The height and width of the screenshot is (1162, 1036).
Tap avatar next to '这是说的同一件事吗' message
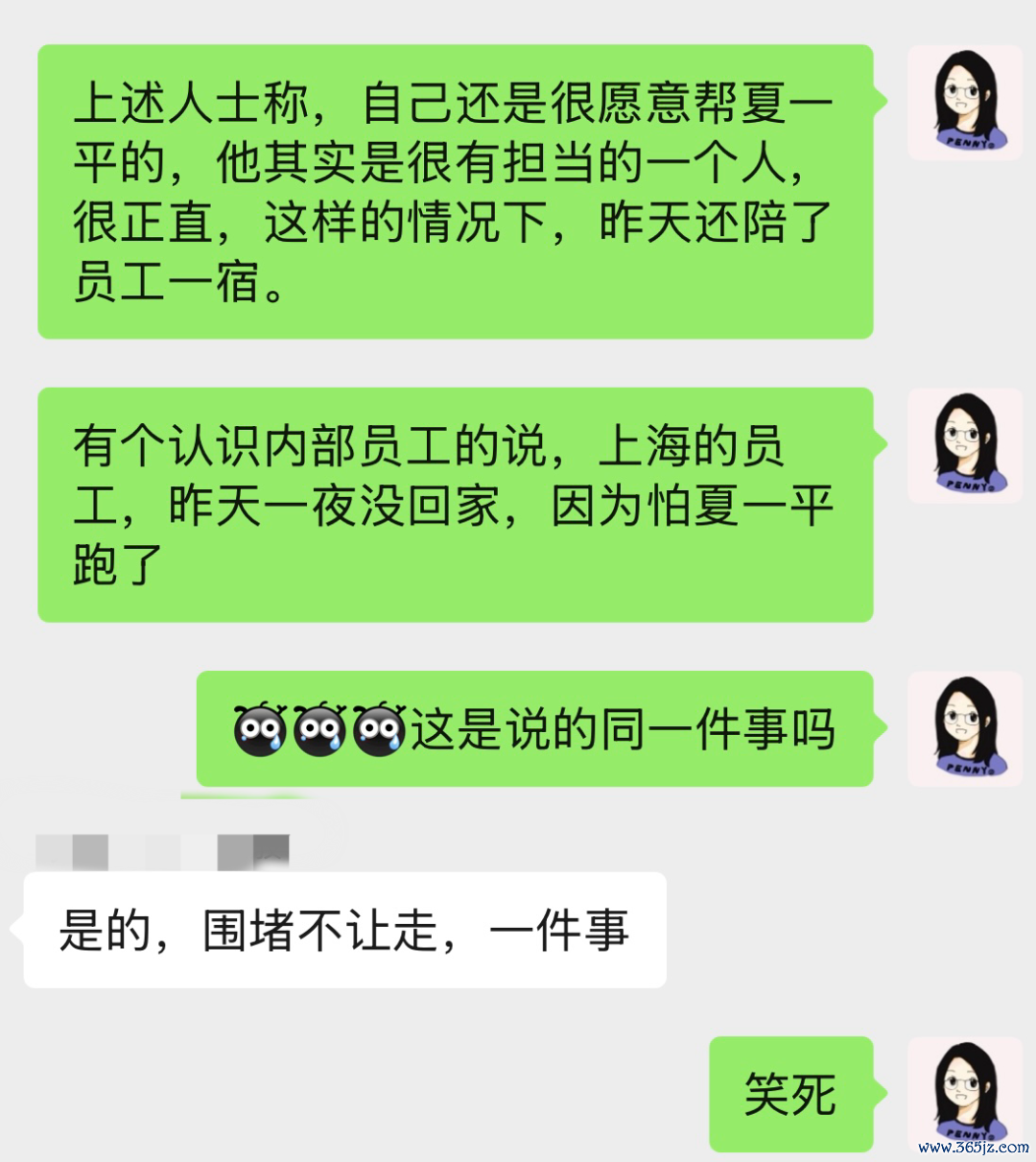[x=964, y=728]
